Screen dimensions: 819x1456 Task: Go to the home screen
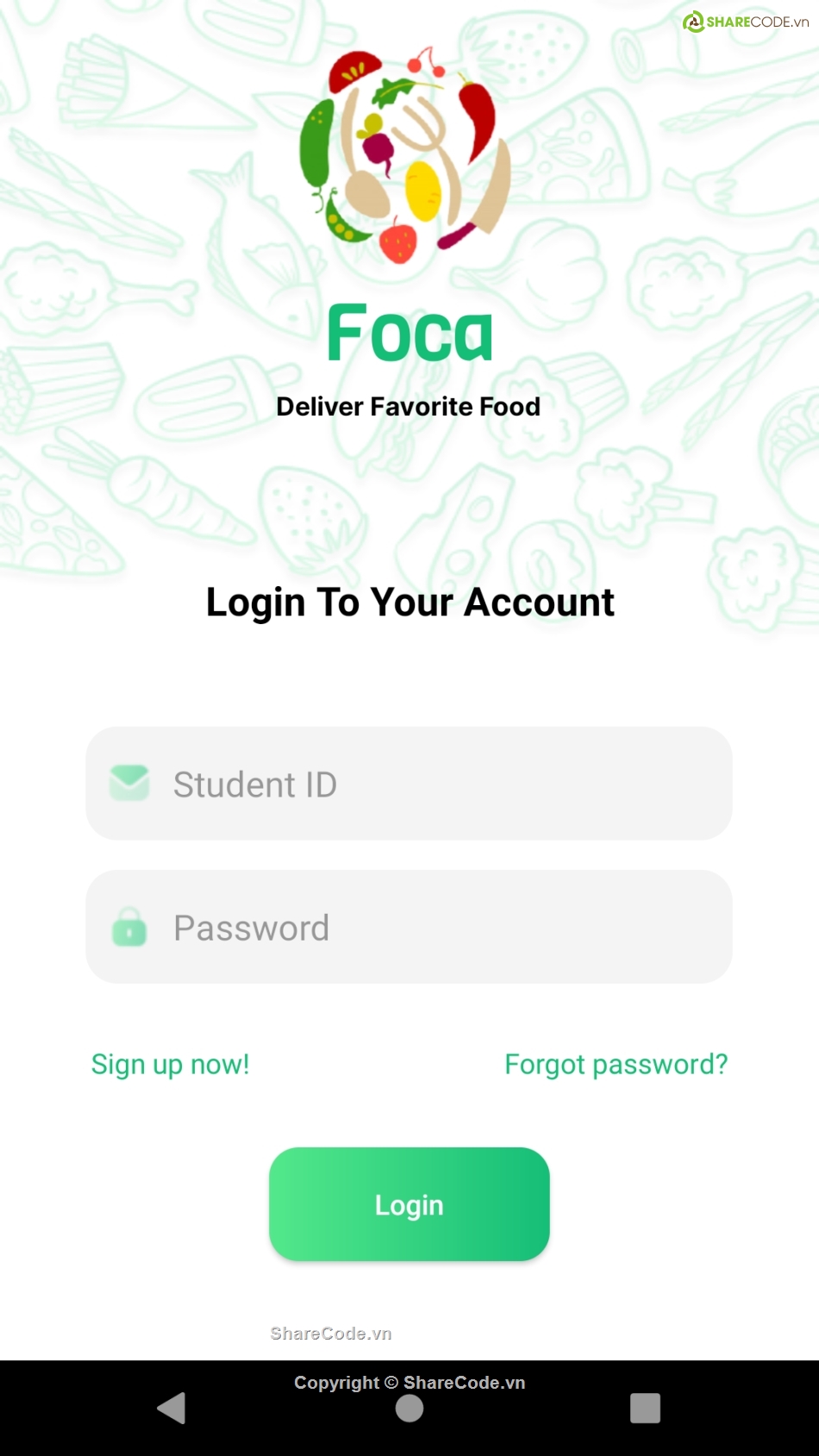(409, 1409)
